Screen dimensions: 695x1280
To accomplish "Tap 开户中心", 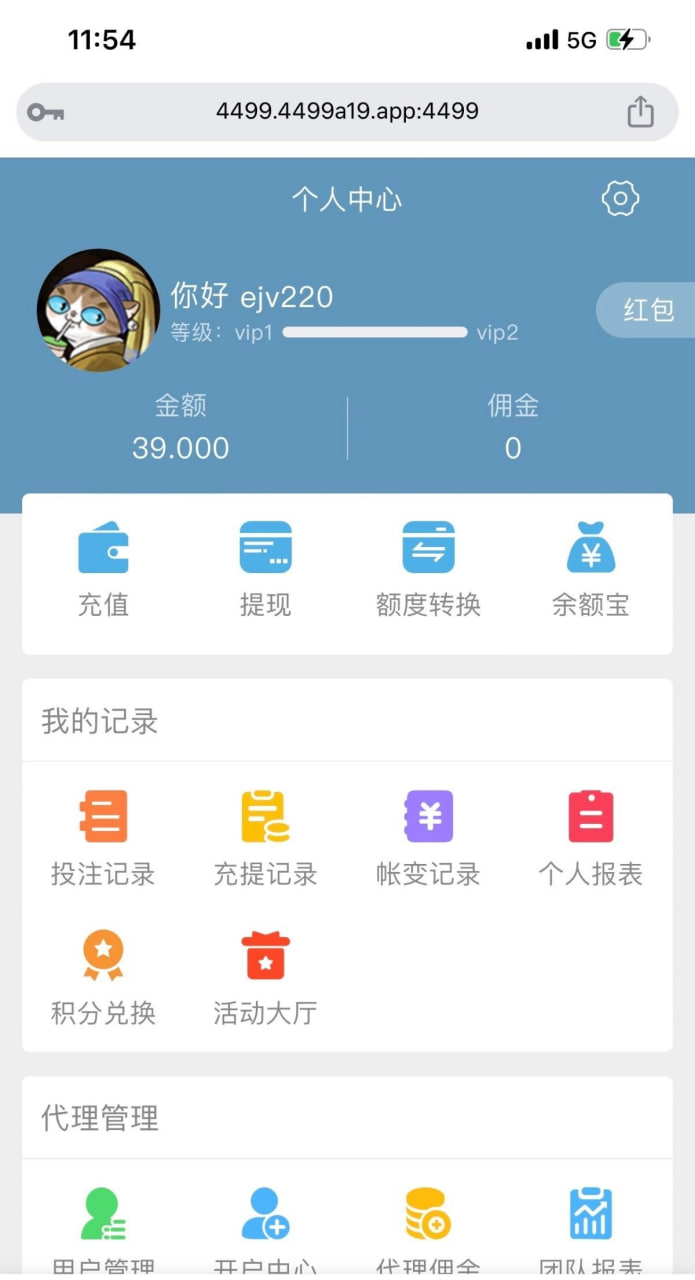I will [x=265, y=1226].
